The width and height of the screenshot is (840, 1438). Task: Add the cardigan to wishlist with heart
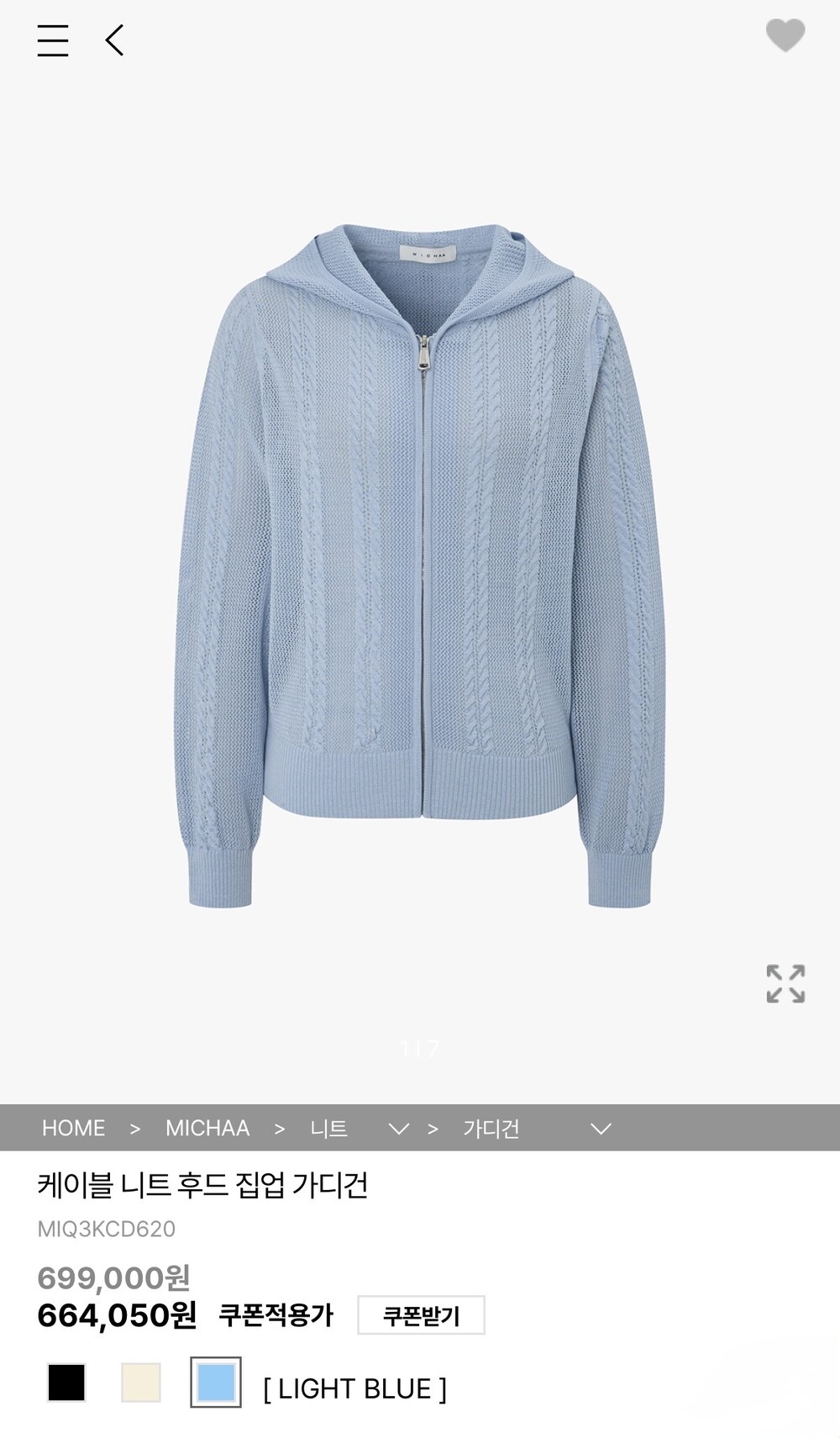click(x=785, y=35)
